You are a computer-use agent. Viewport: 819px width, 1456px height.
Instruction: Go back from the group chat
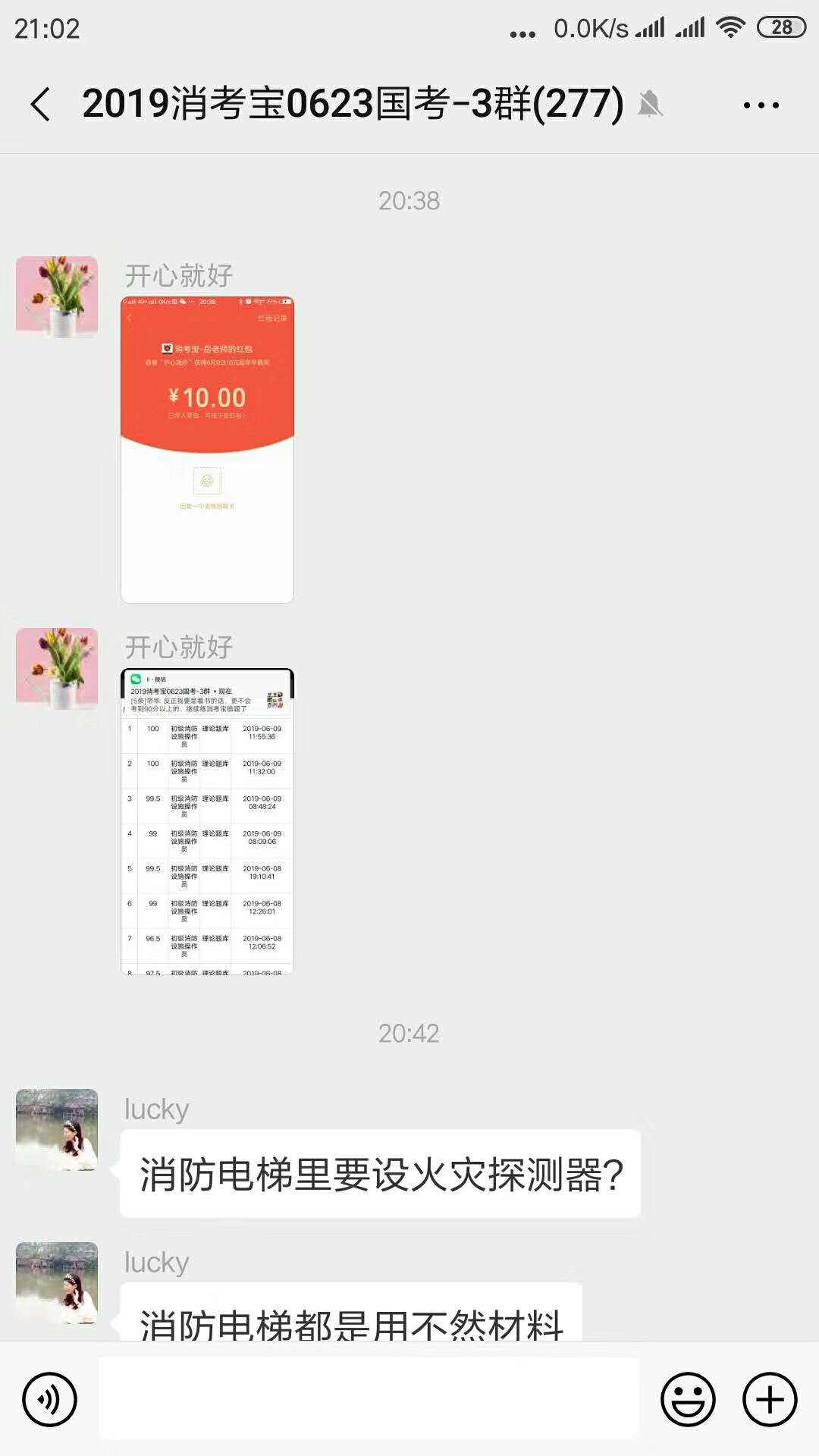tap(41, 104)
